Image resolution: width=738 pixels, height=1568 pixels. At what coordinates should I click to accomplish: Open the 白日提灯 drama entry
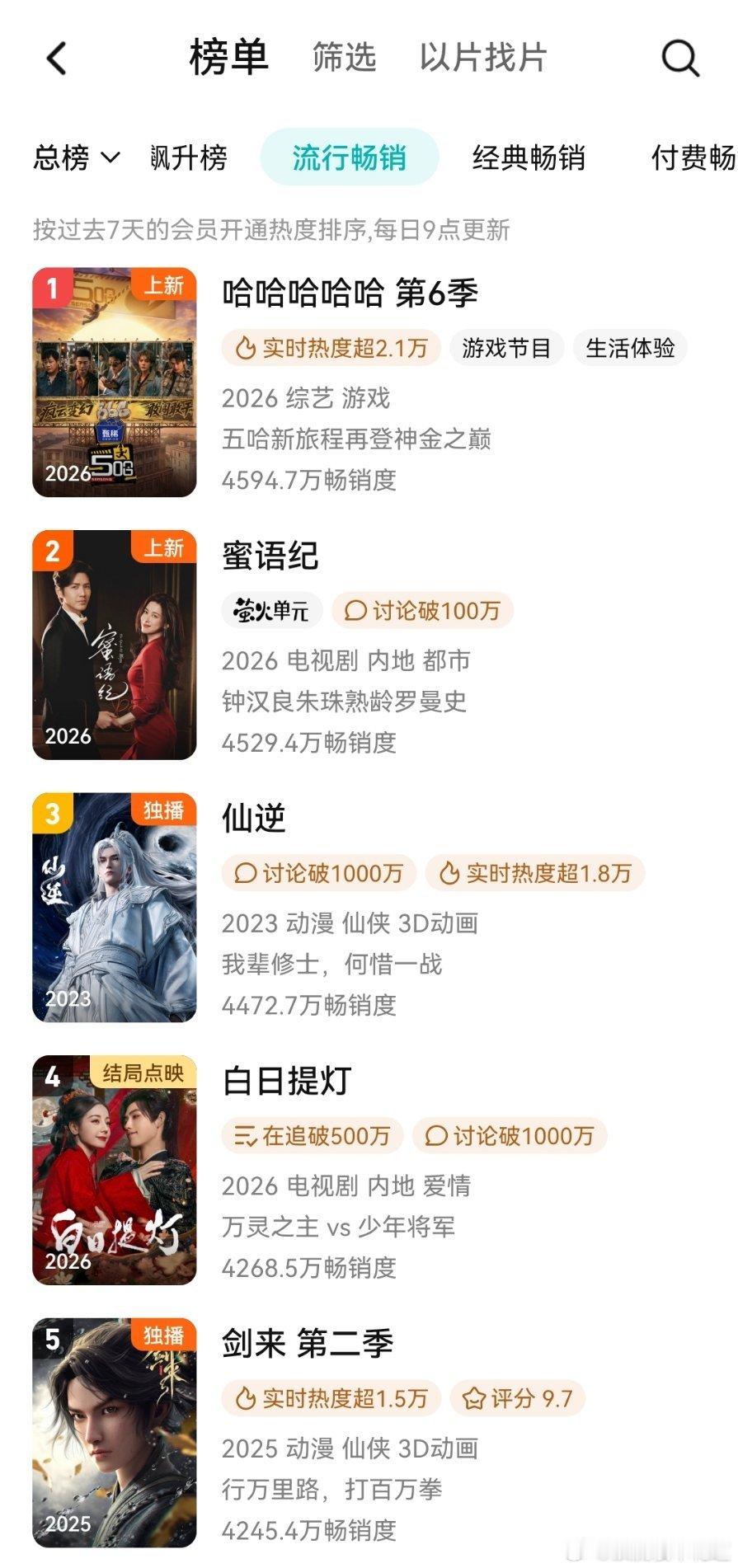pos(287,1081)
